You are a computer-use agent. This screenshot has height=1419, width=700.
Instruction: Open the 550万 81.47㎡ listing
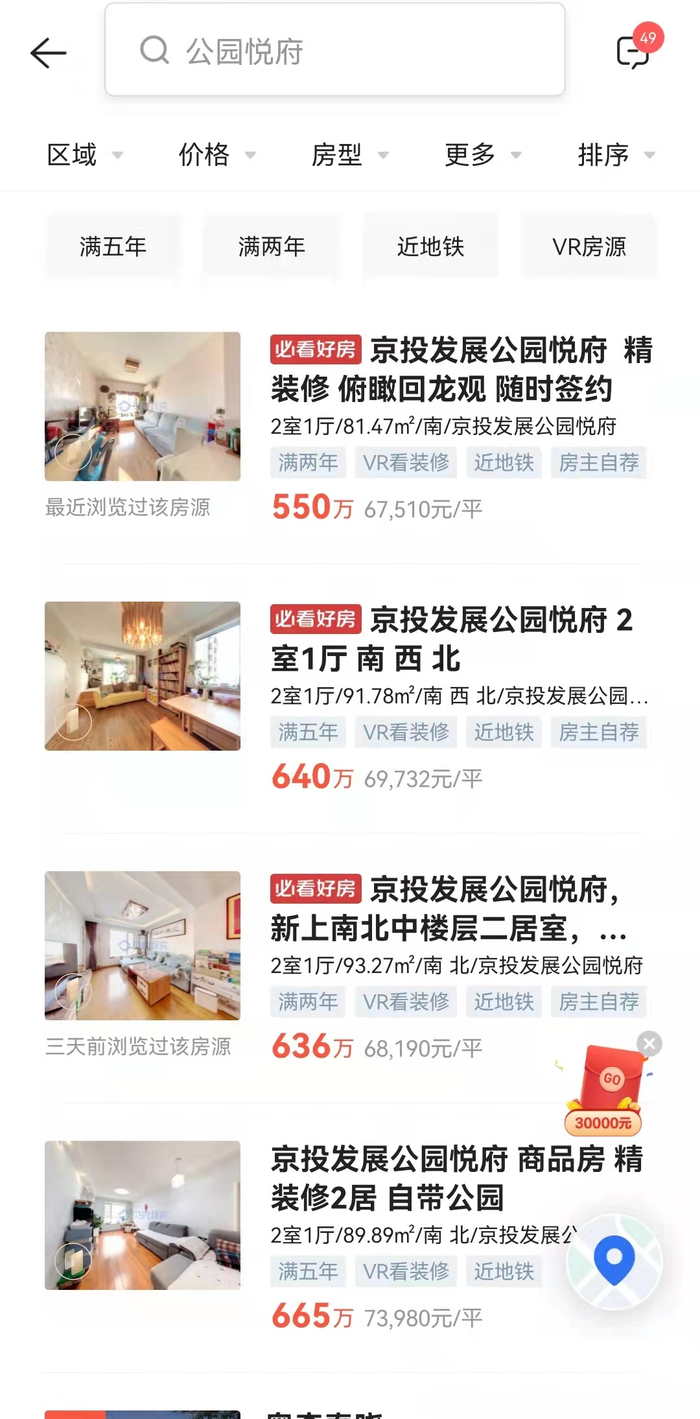point(460,370)
